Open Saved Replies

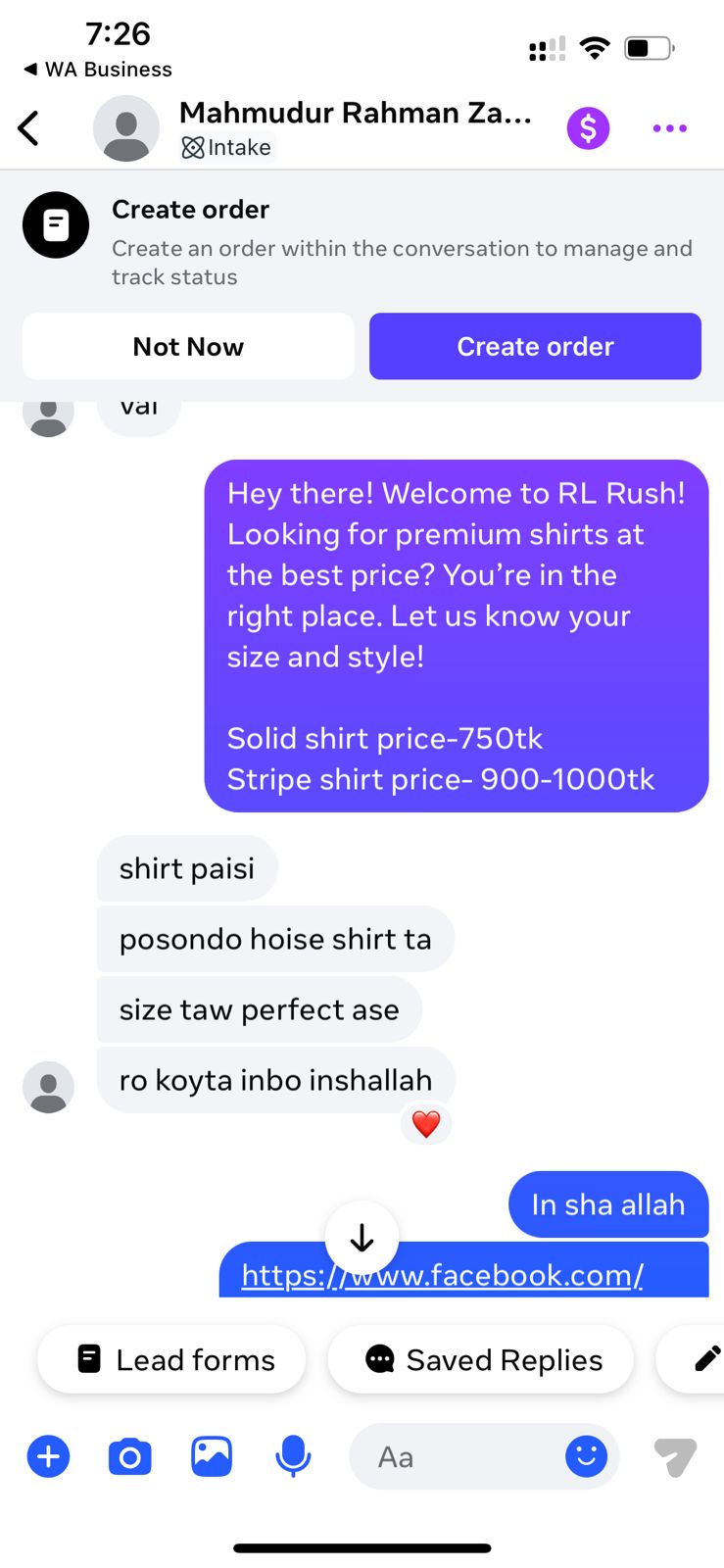click(x=481, y=1359)
